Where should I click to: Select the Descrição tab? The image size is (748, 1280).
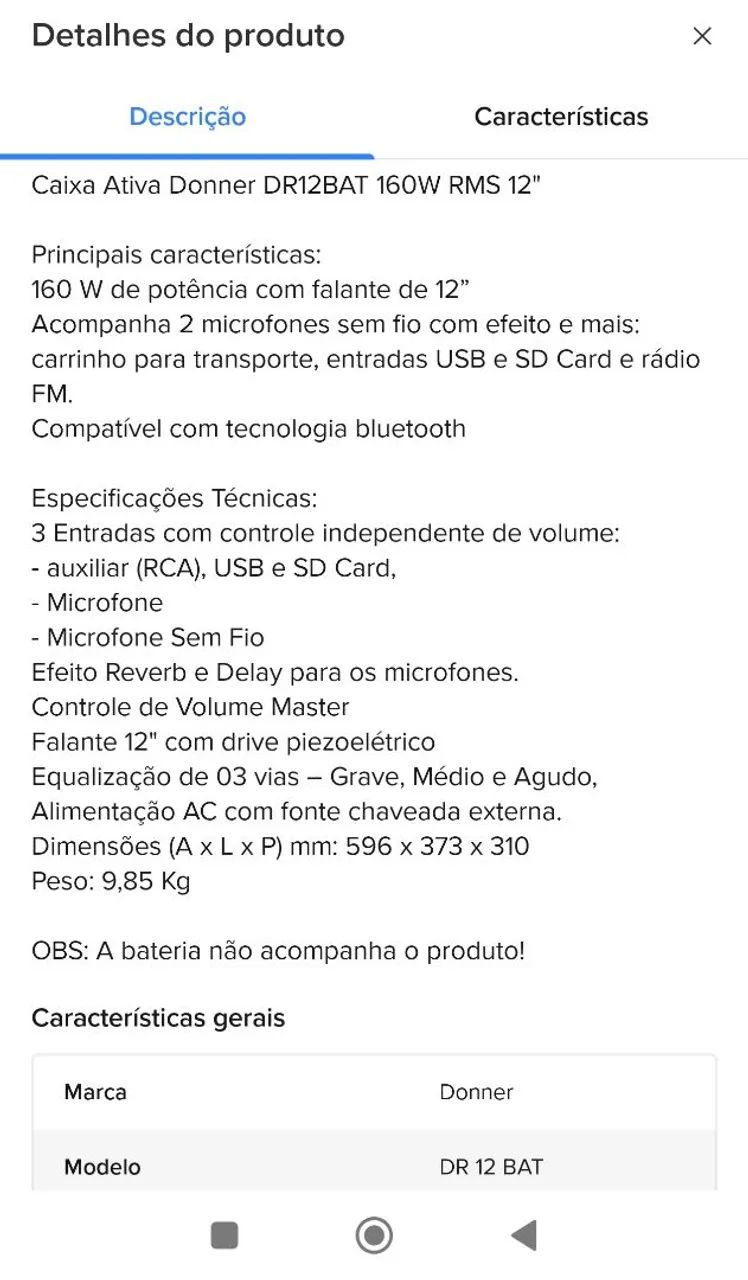(x=187, y=117)
